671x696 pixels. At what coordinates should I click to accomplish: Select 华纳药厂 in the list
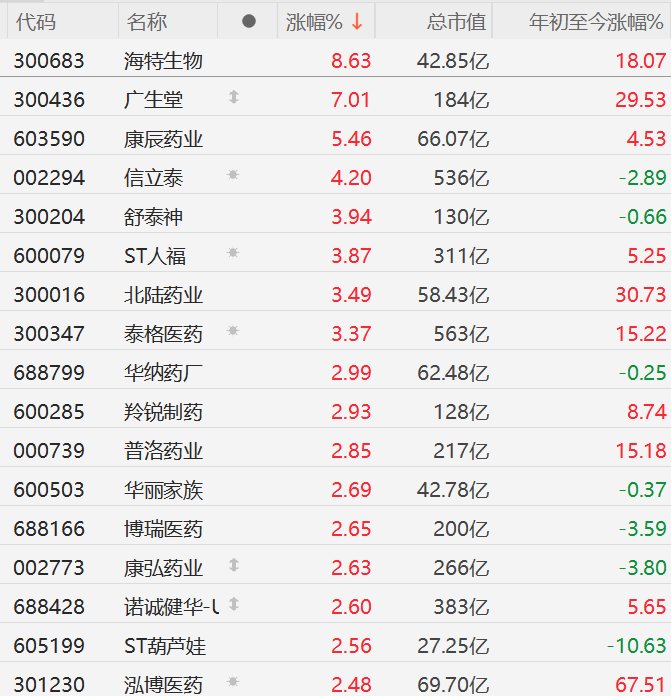pos(163,373)
